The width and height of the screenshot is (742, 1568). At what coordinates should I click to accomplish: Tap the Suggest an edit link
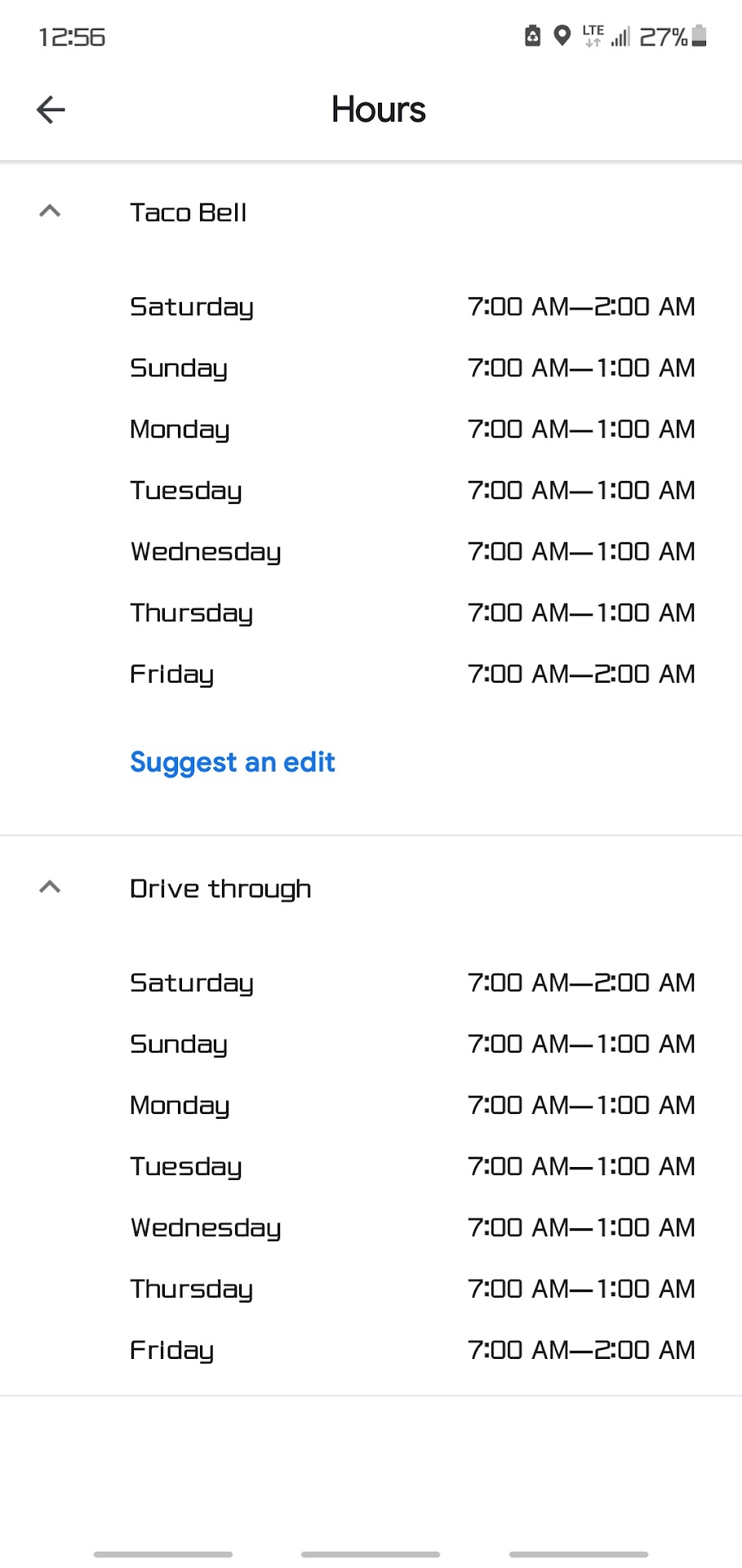pos(233,762)
